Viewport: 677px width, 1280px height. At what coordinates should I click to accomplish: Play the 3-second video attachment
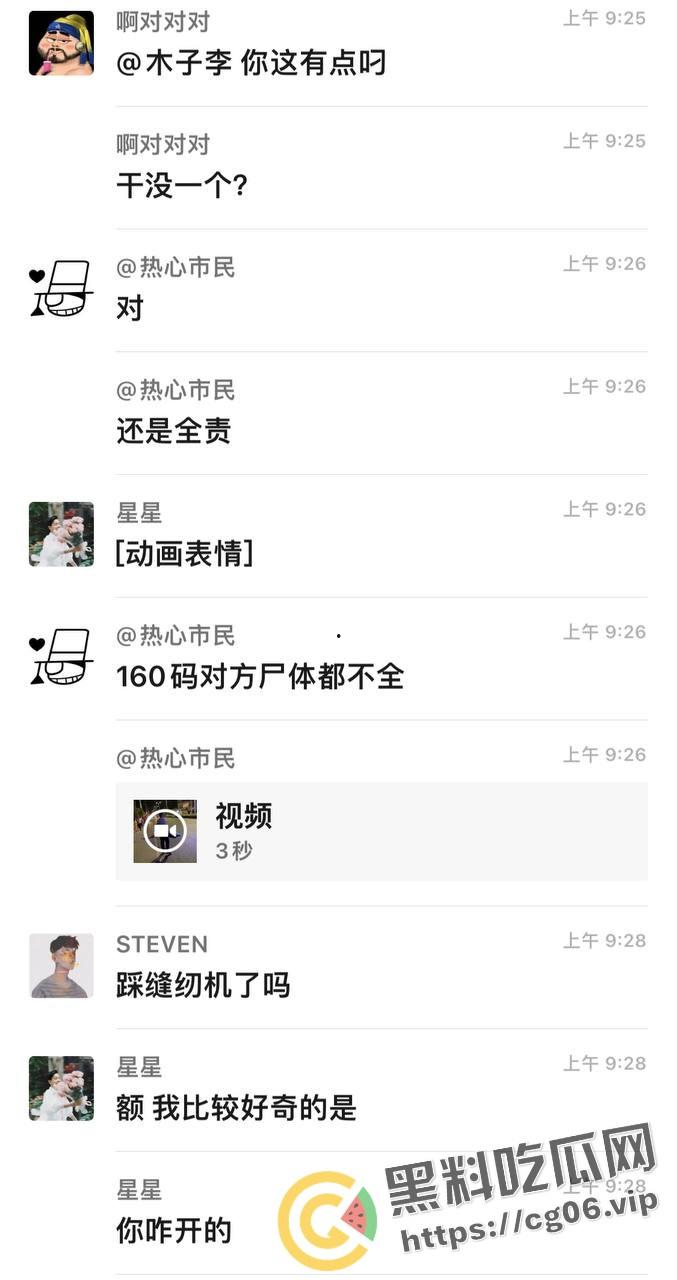tap(166, 831)
